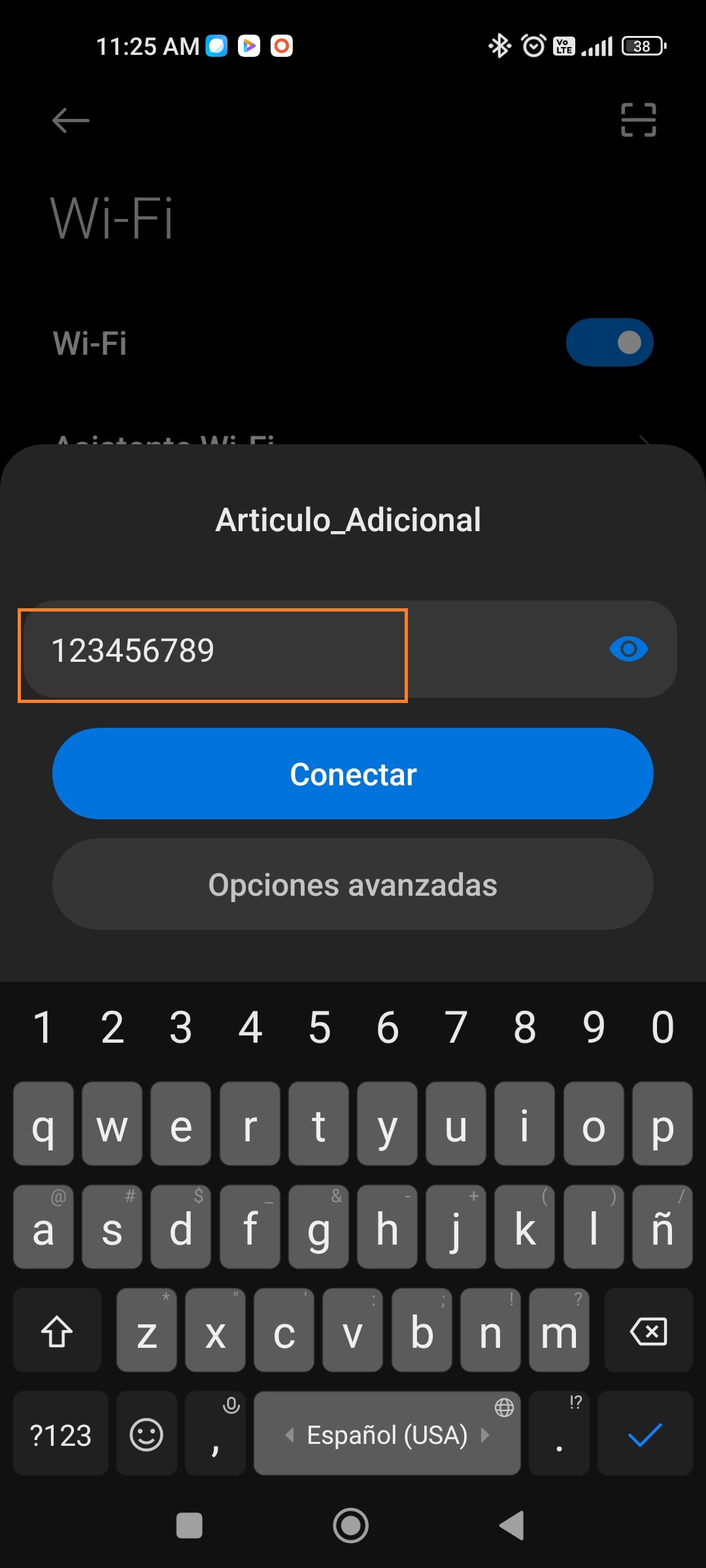
Task: Tap Conectar to join the network
Action: click(353, 774)
